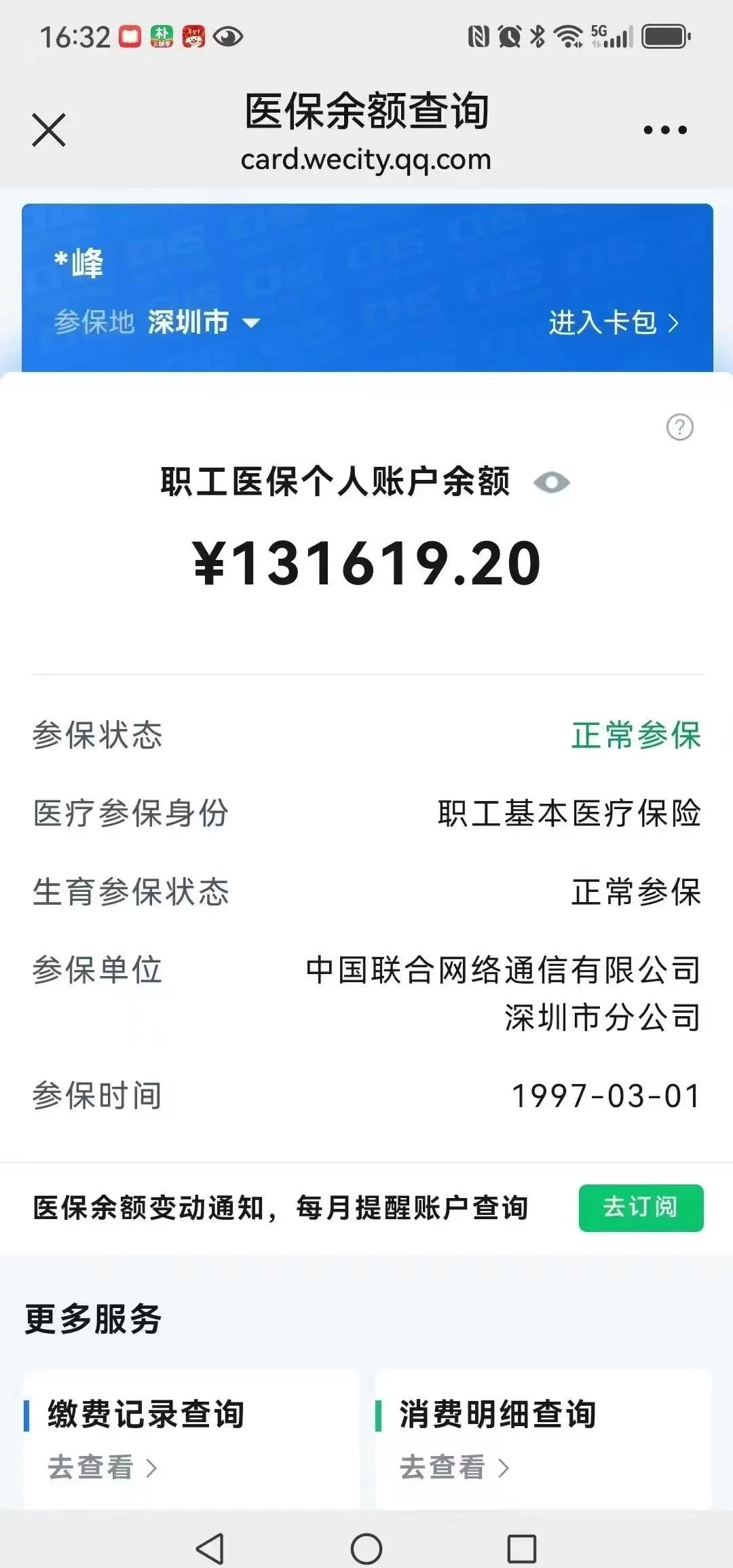Expand the chevron next to 进入卡包
Viewport: 733px width, 1568px height.
point(672,324)
